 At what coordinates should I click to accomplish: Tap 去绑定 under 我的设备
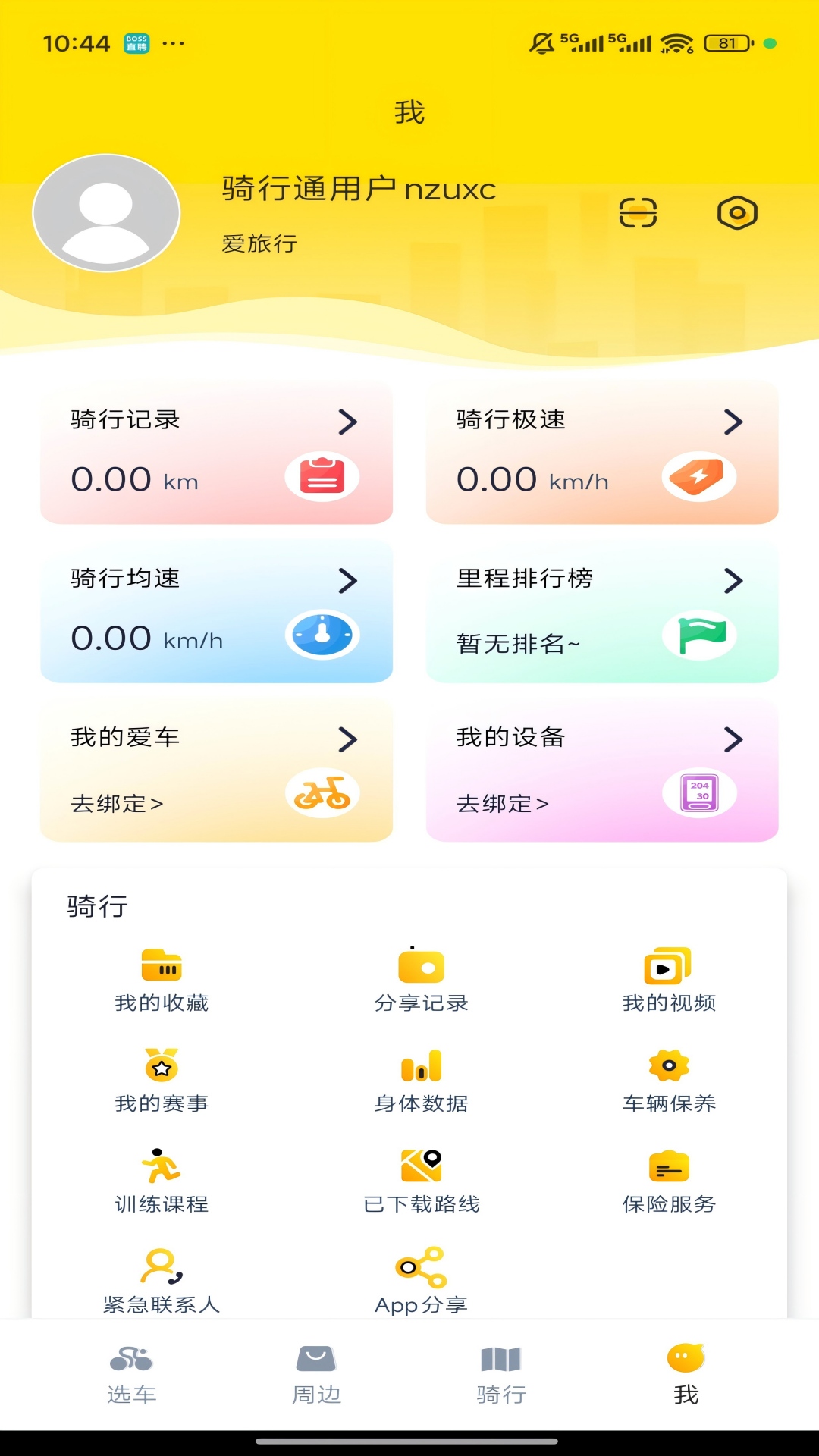tap(500, 805)
